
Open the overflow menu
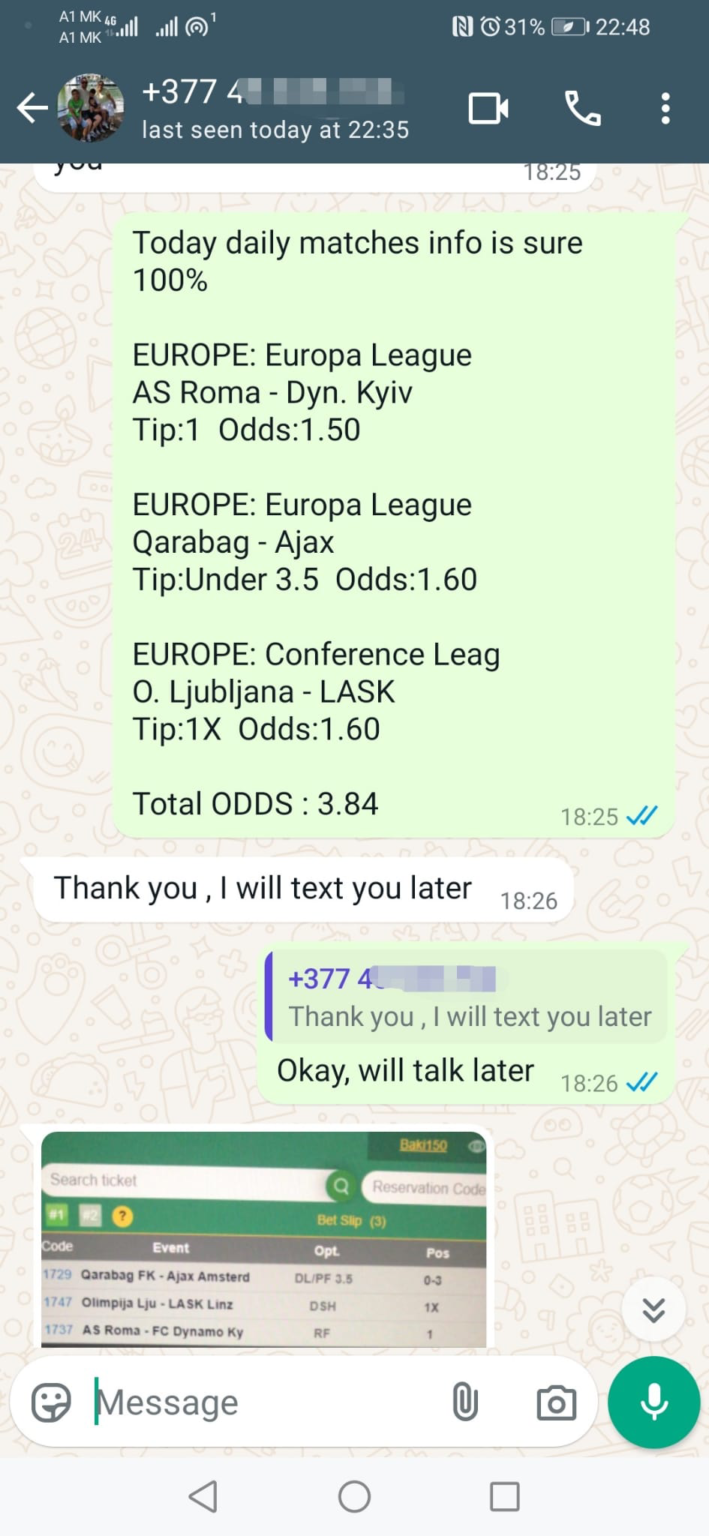665,108
